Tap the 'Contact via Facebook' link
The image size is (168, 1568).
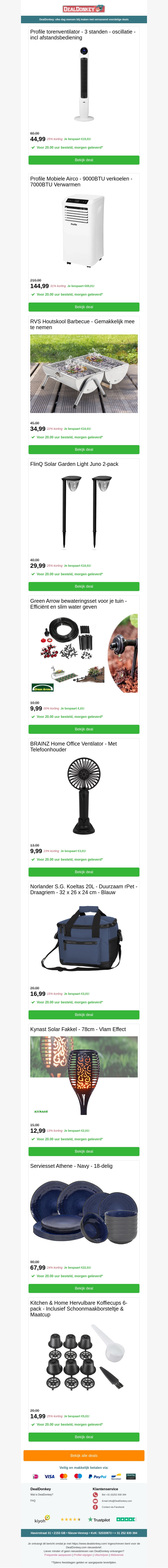tap(113, 1507)
